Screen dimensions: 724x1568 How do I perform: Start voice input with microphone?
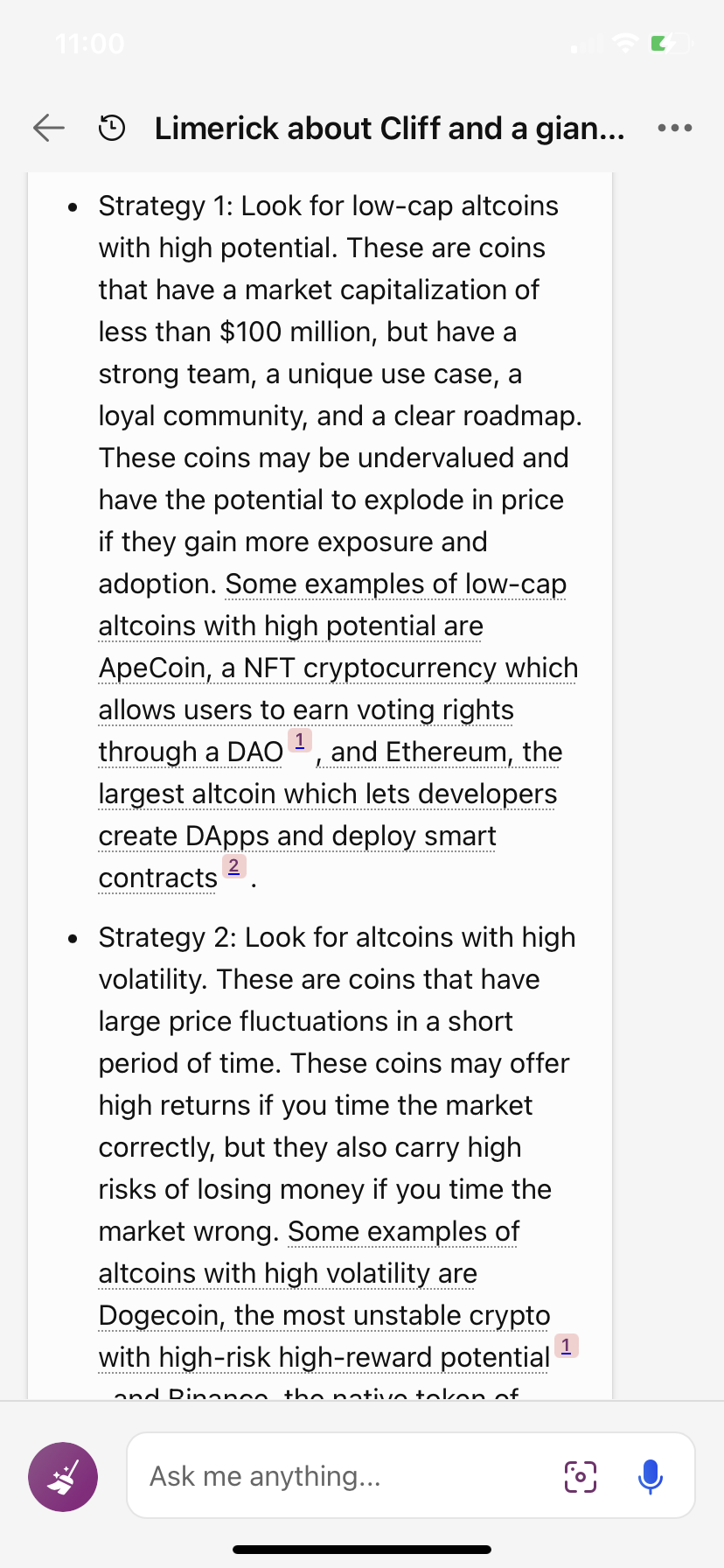click(650, 1476)
